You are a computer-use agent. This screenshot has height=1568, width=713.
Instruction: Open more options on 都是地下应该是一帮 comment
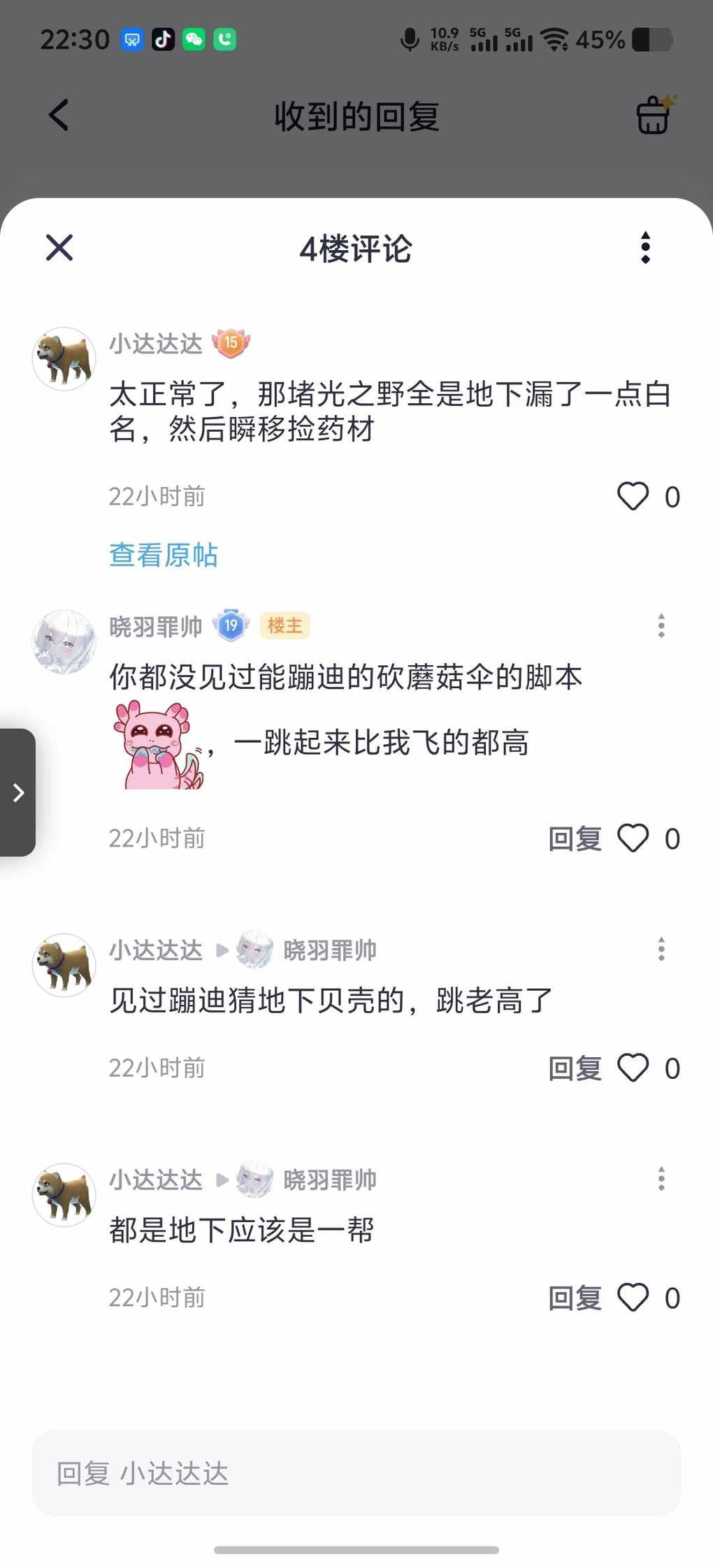(x=661, y=1179)
